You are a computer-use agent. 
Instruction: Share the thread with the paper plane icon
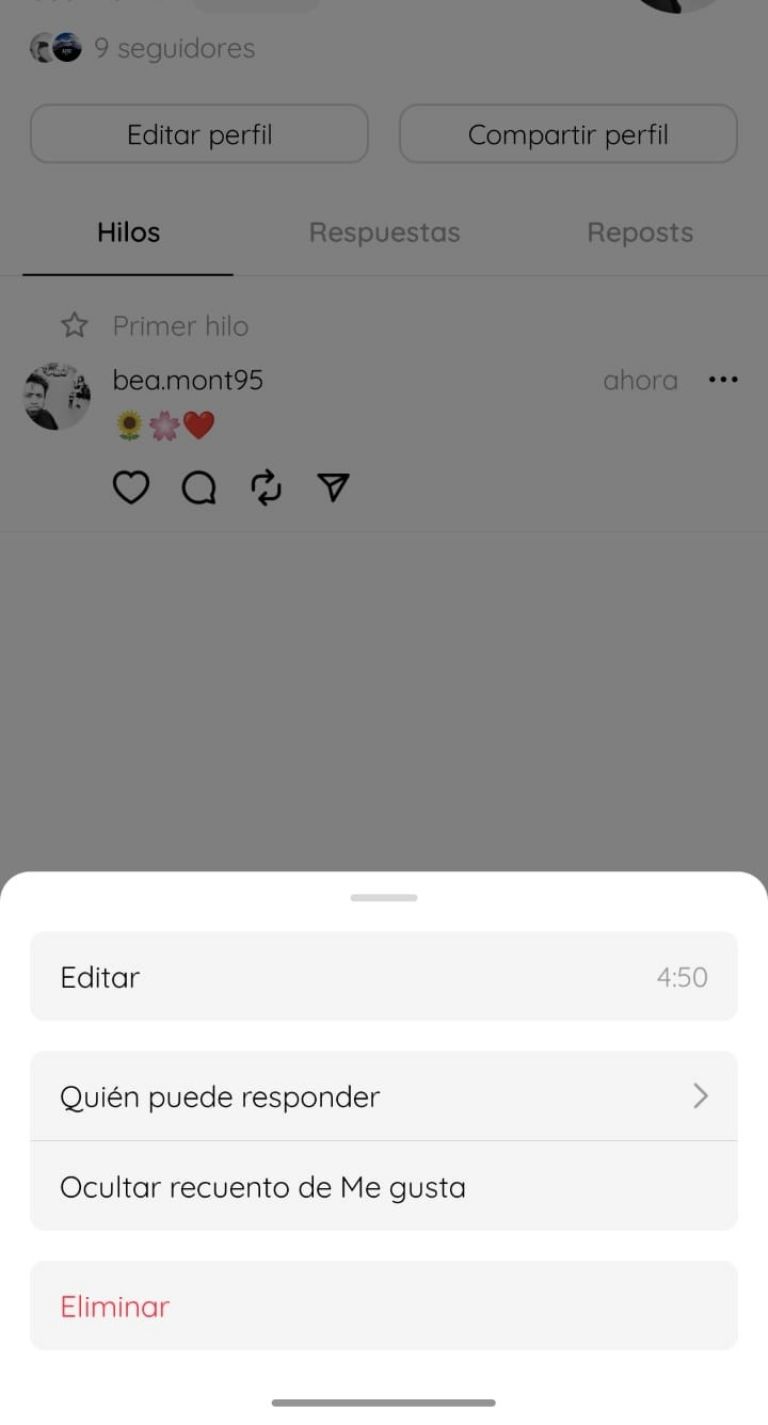(333, 487)
